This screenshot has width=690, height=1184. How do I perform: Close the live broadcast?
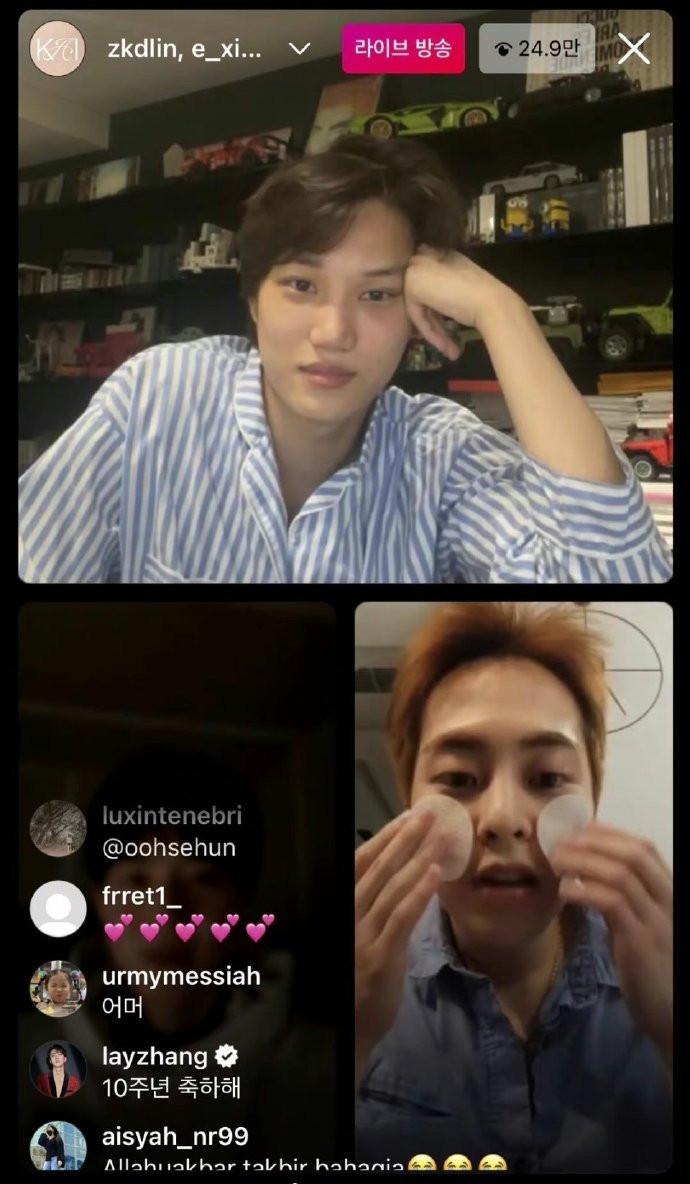point(634,48)
